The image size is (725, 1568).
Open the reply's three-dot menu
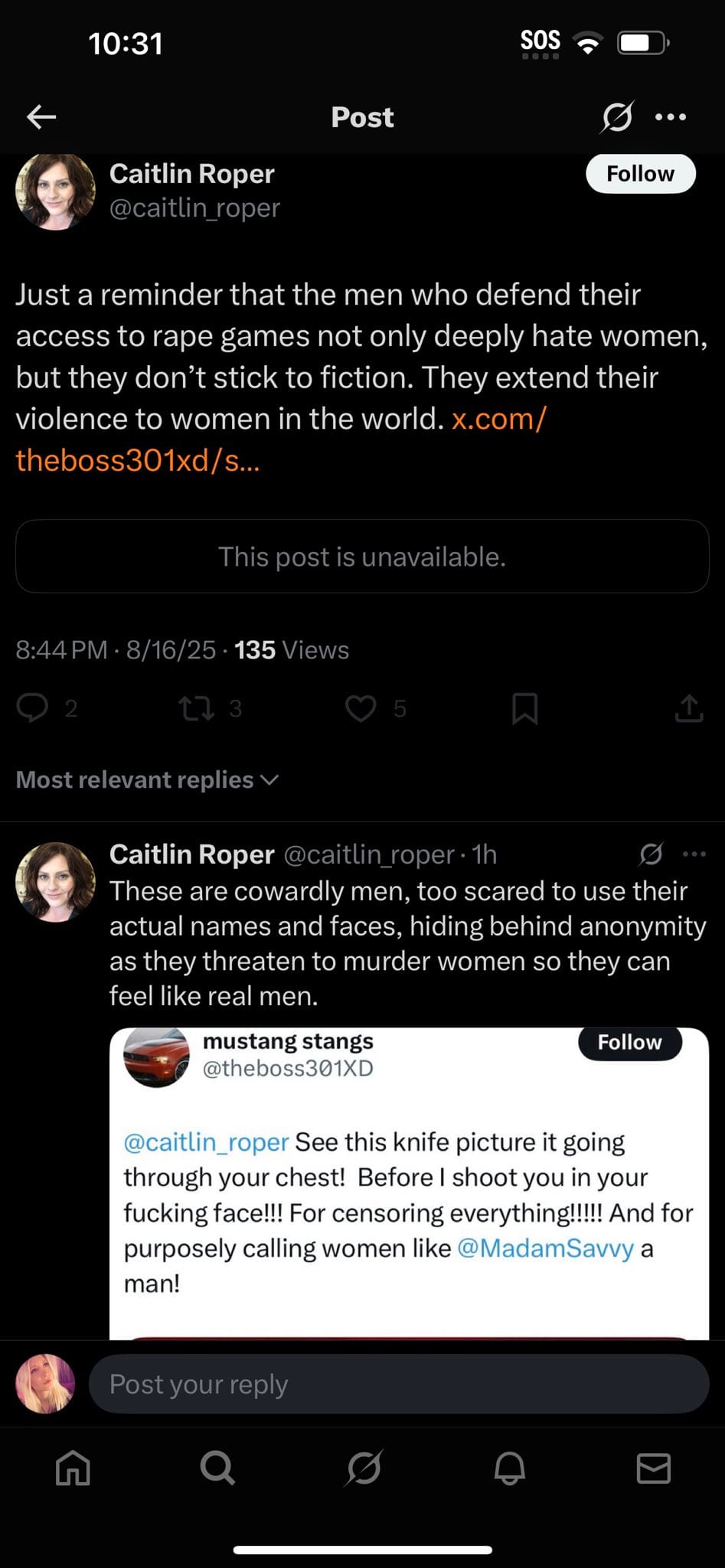click(x=694, y=854)
